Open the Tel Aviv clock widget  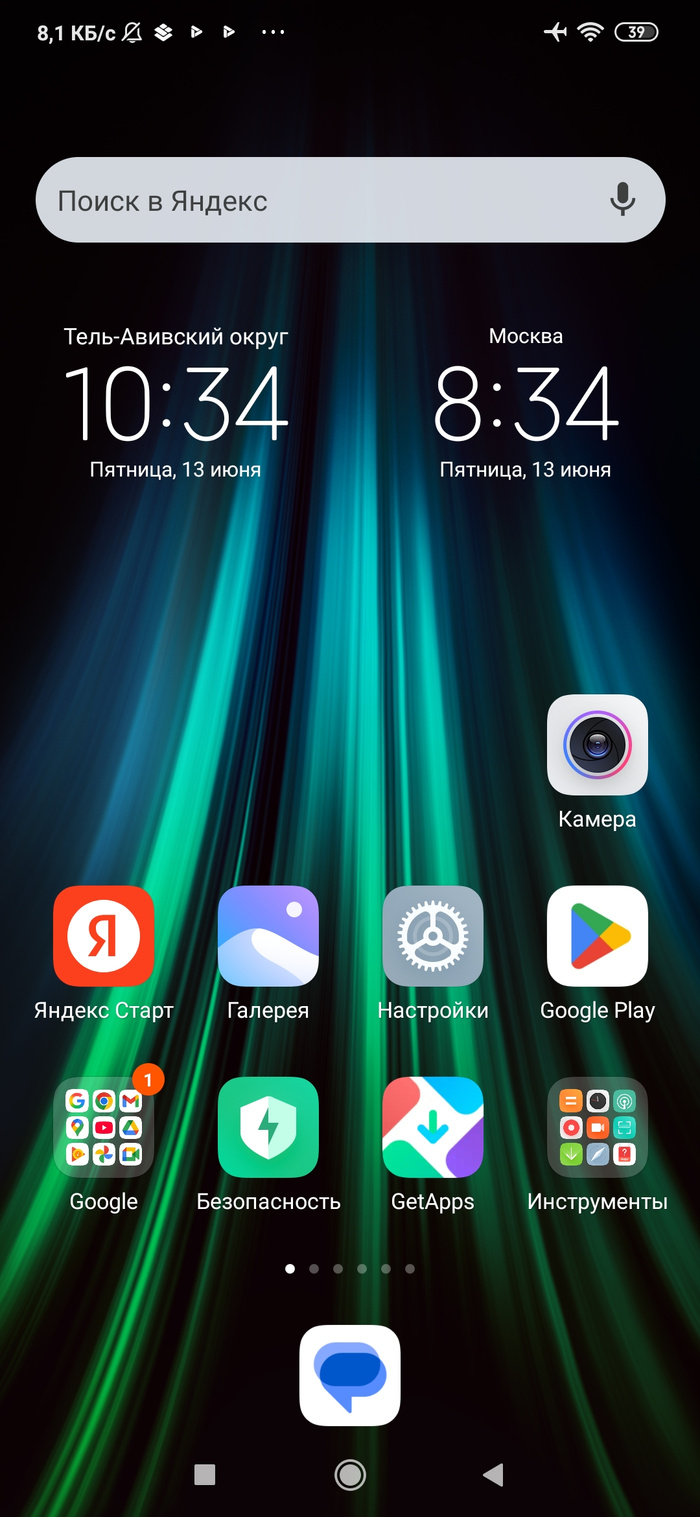click(x=176, y=404)
